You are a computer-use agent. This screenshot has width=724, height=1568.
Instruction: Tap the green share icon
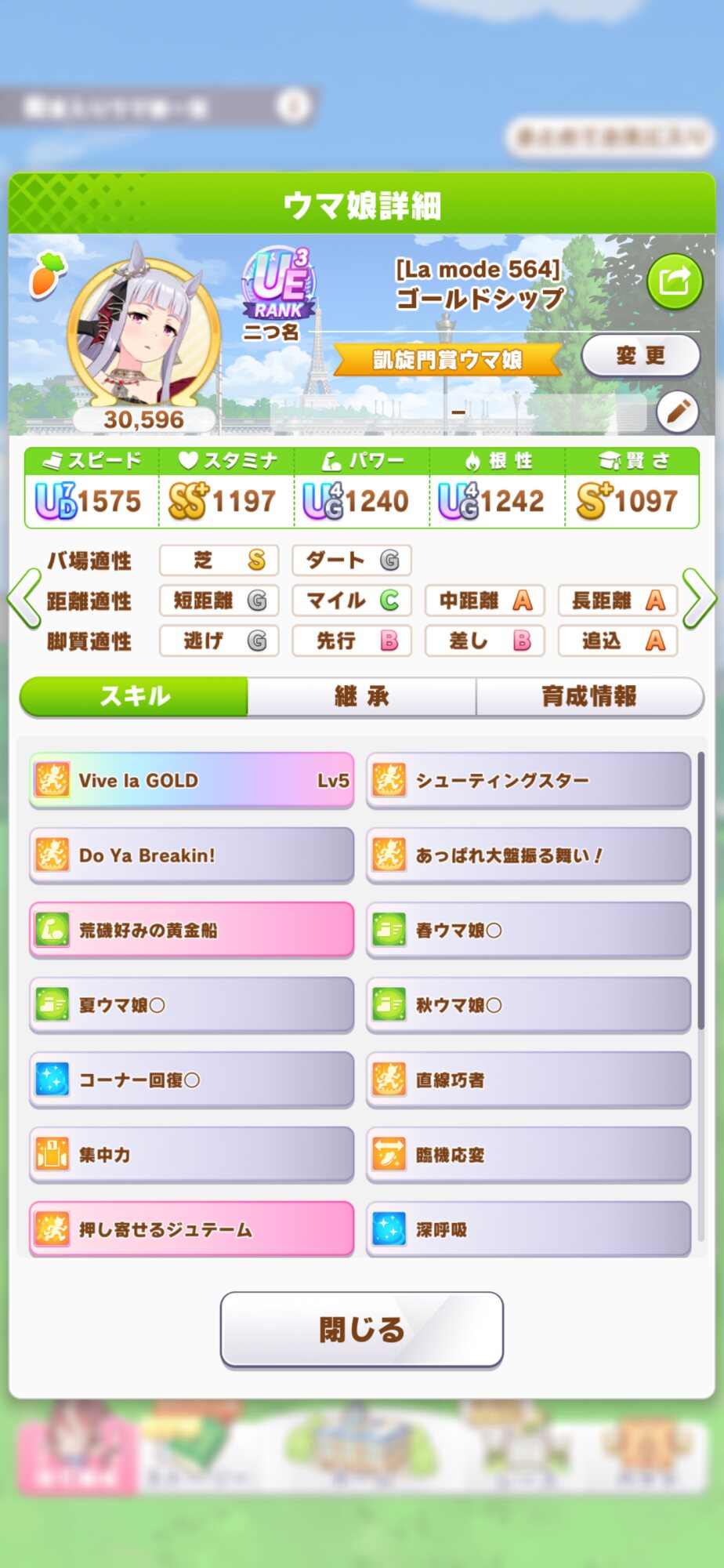coord(674,281)
